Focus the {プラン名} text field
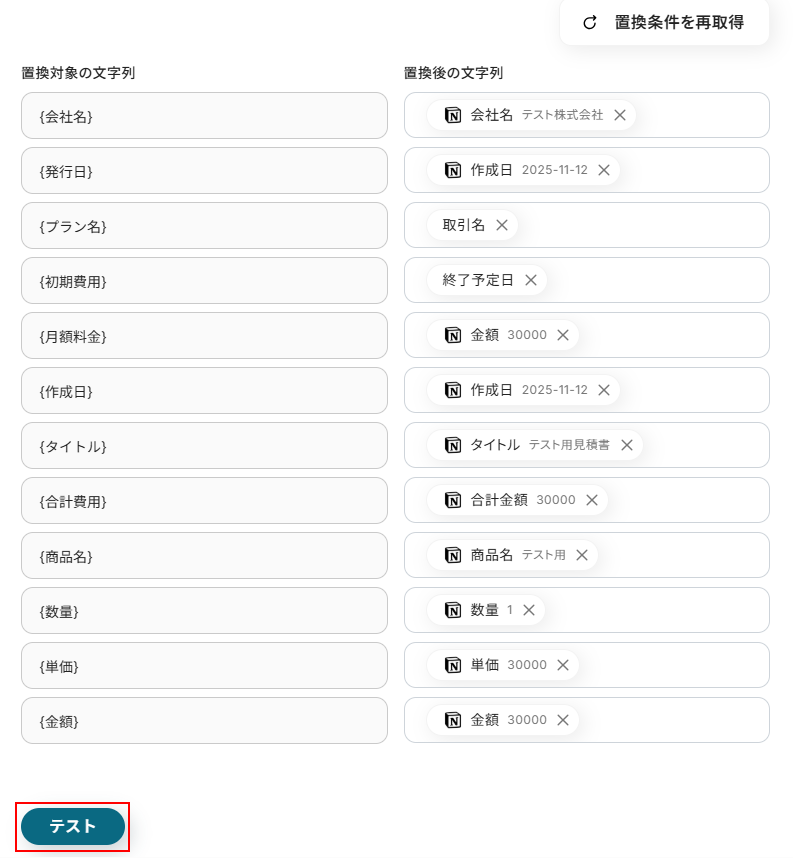The height and width of the screenshot is (858, 793). [204, 226]
